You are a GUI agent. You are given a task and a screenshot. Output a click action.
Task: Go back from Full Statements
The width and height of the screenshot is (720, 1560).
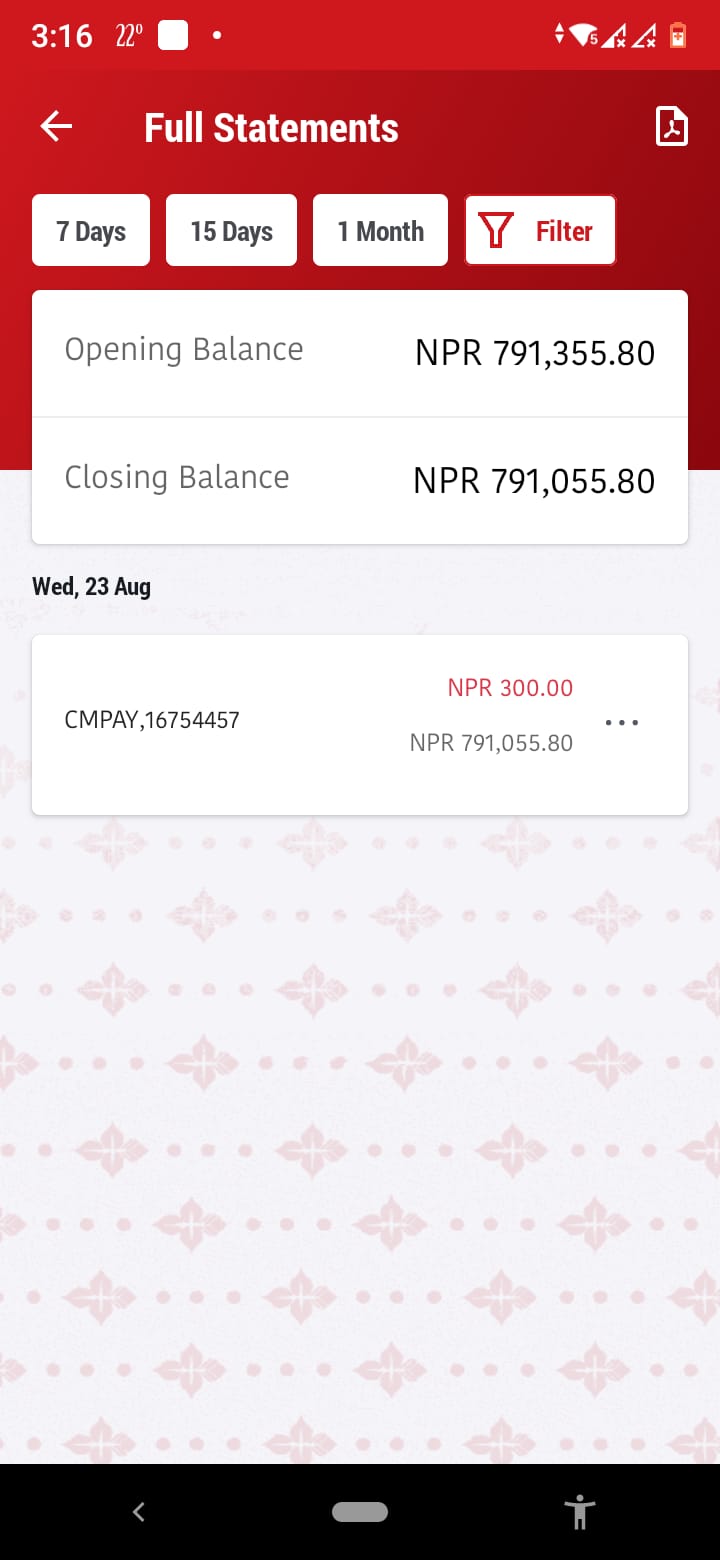coord(56,127)
